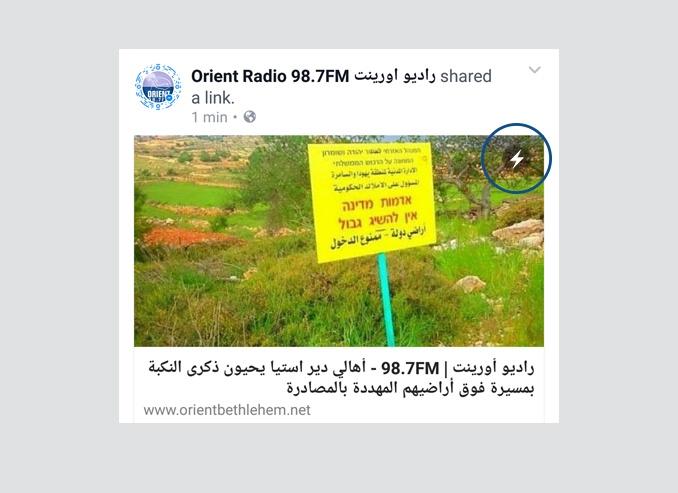
Task: Open Orient Radio 98.7FM profile picture
Action: (x=158, y=87)
